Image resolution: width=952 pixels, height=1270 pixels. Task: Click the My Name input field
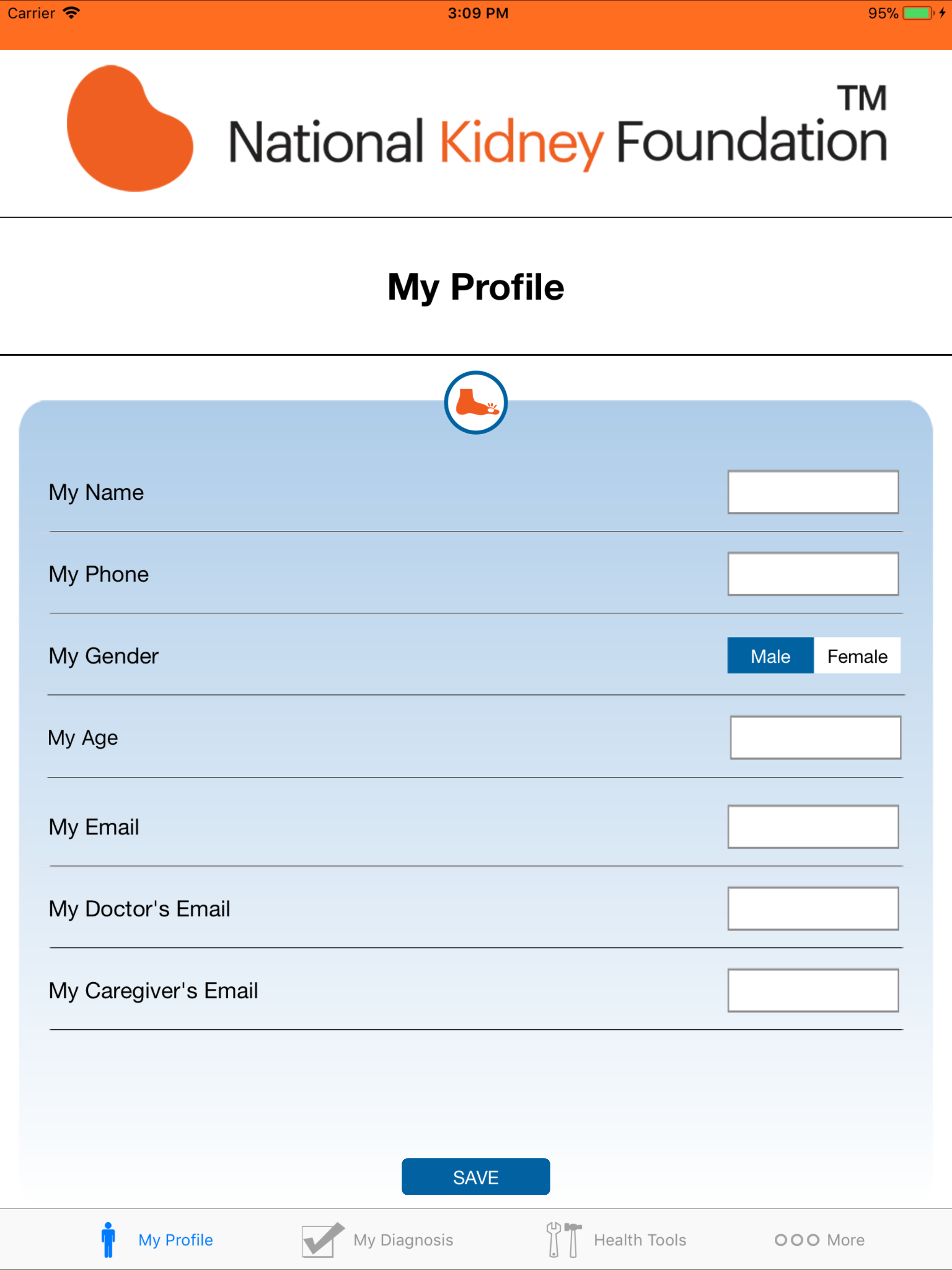(x=813, y=492)
